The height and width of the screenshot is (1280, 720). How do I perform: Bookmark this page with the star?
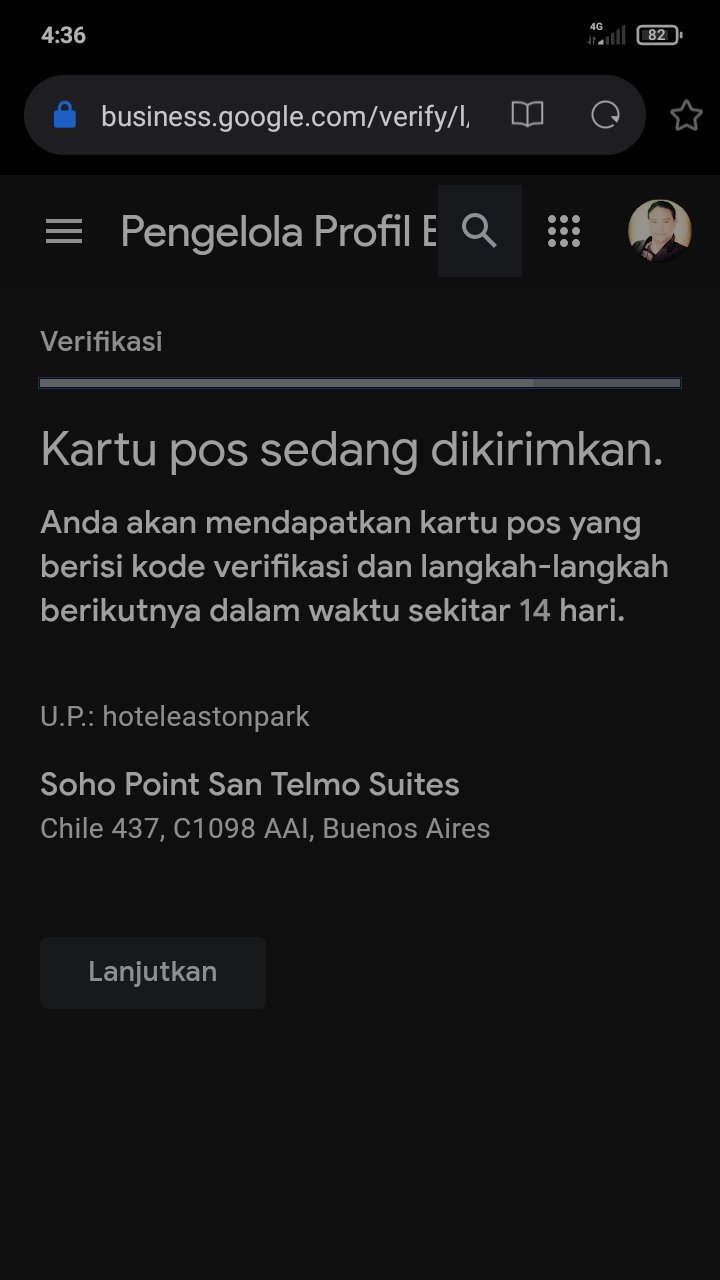686,116
